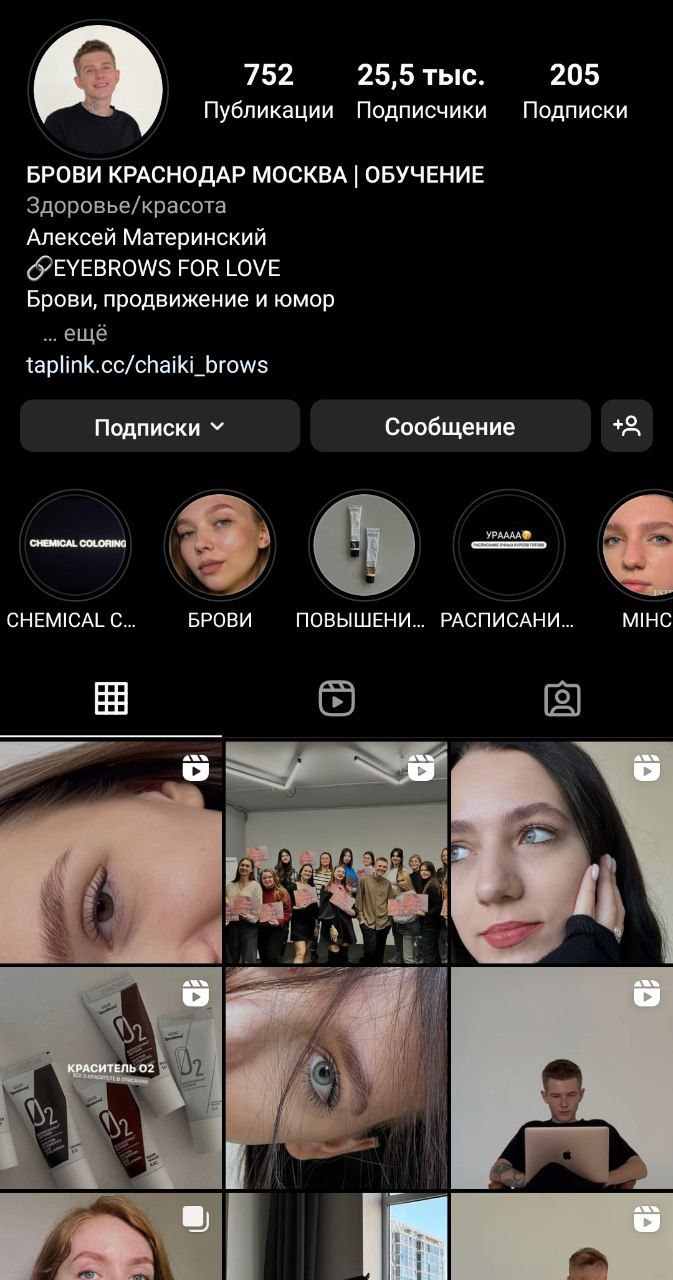This screenshot has width=673, height=1280.
Task: Switch to the tagged photos tab
Action: (562, 698)
